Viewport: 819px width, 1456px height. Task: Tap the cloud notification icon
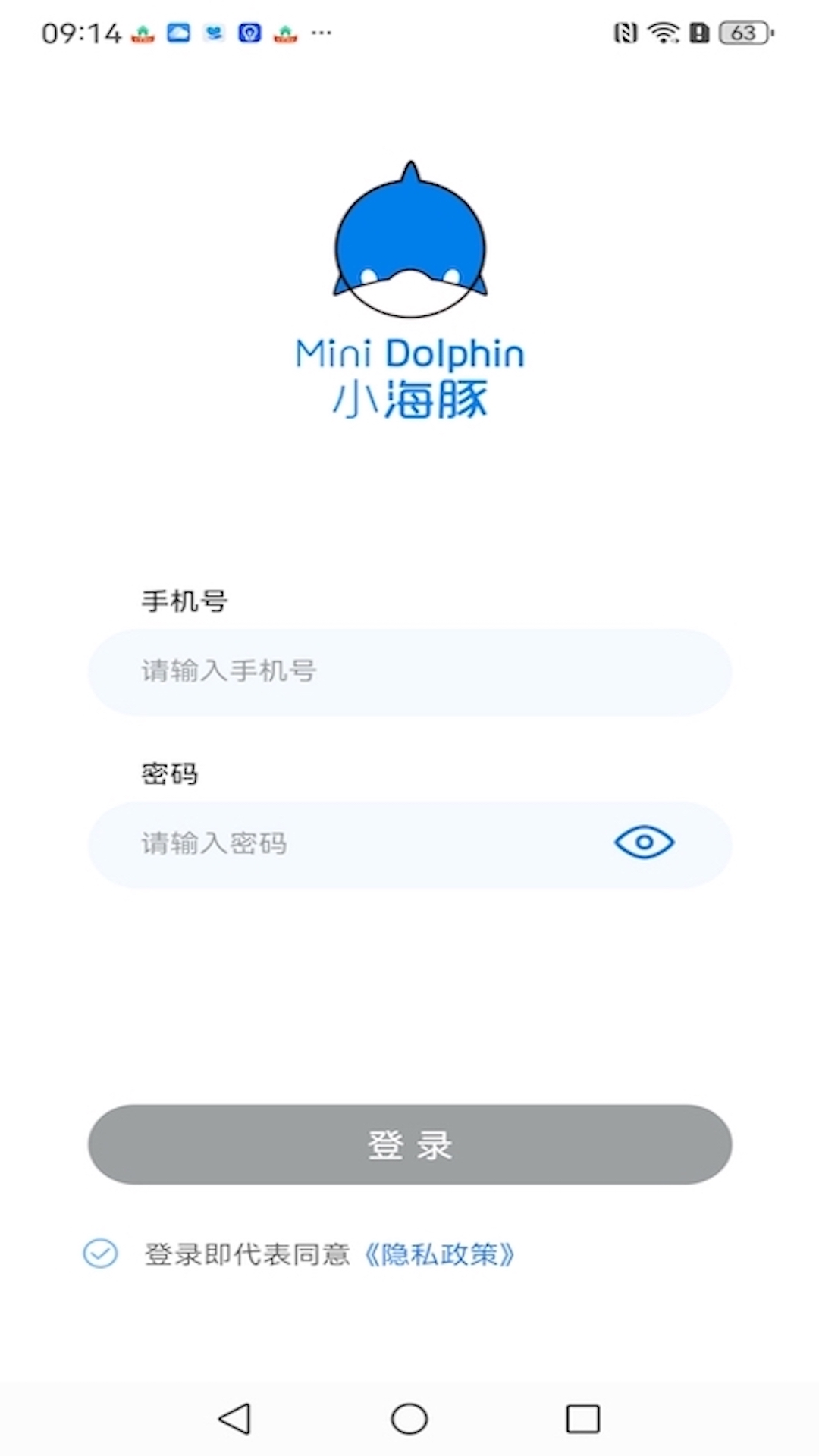[177, 32]
